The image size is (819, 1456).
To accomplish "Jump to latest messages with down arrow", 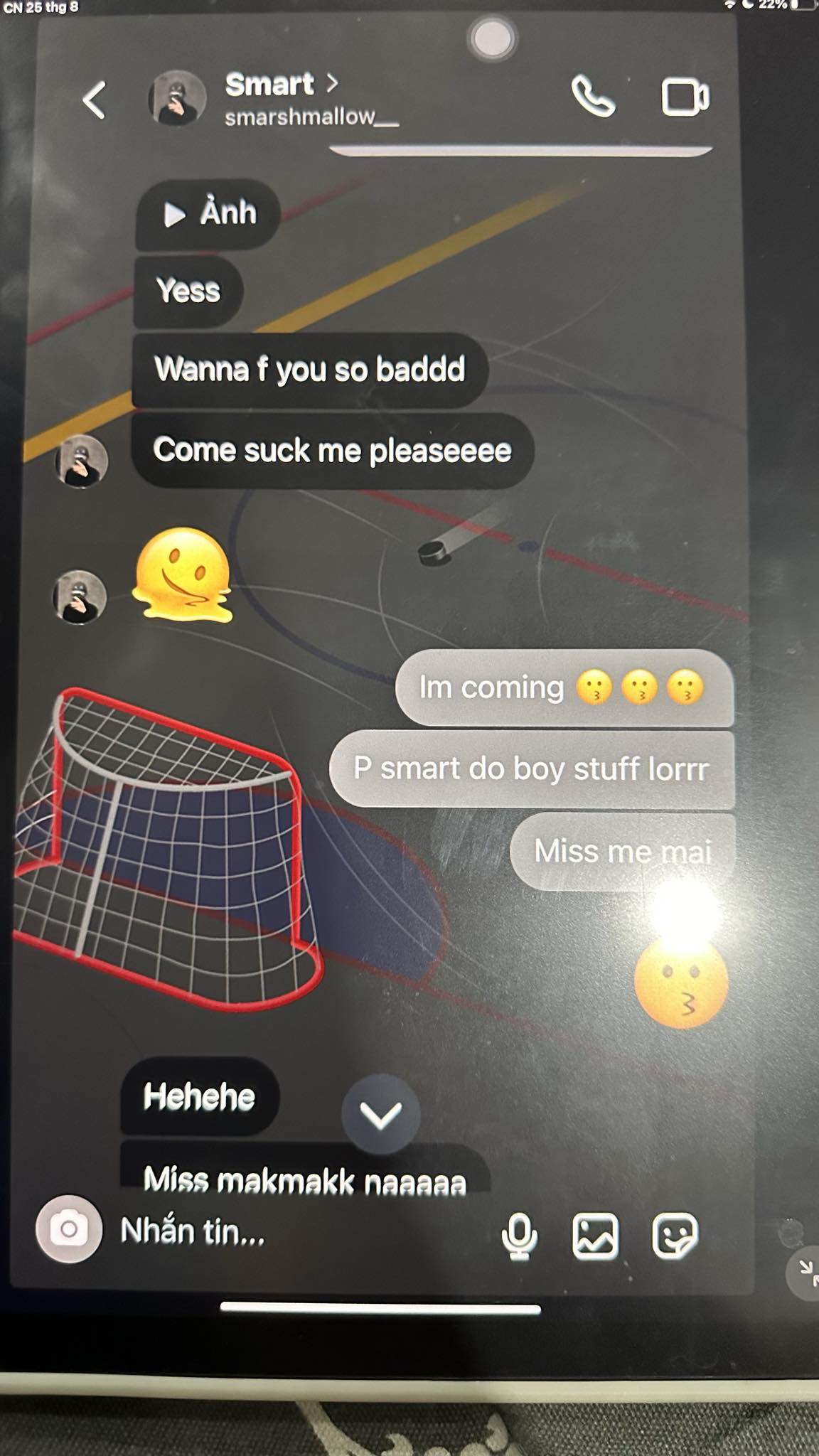I will click(381, 1114).
